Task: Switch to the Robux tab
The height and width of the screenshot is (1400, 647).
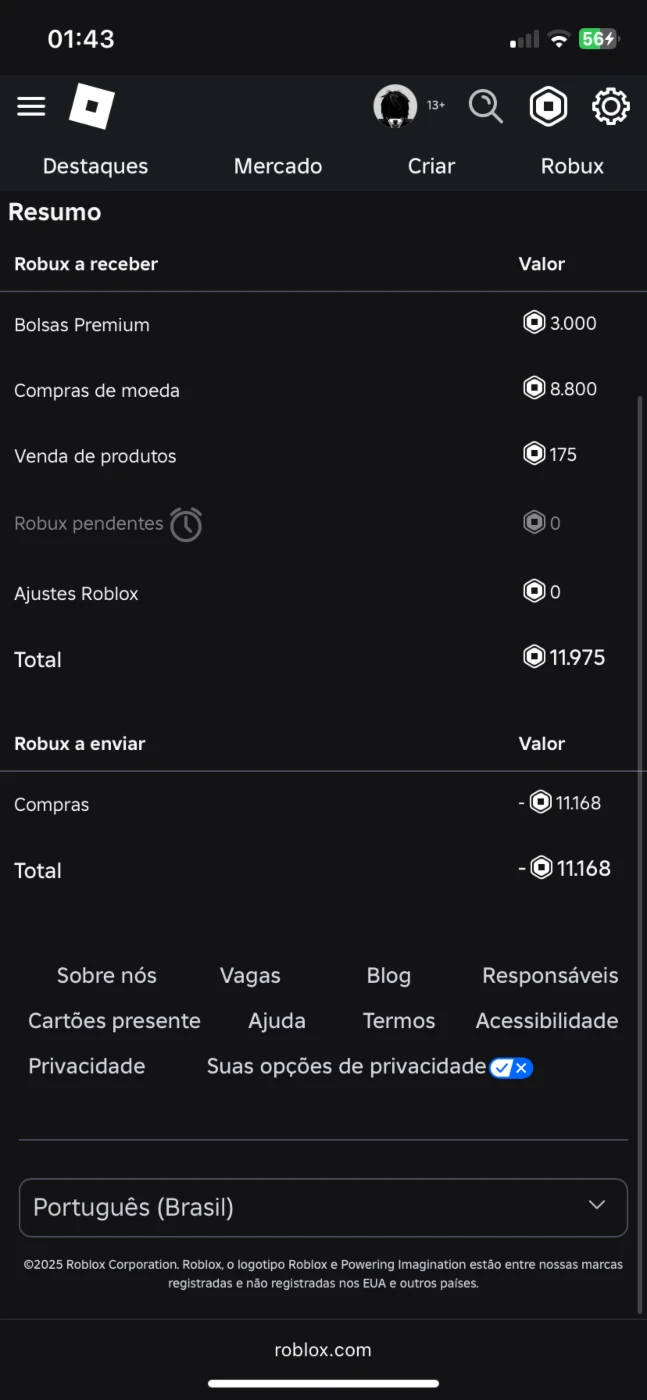Action: click(x=572, y=166)
